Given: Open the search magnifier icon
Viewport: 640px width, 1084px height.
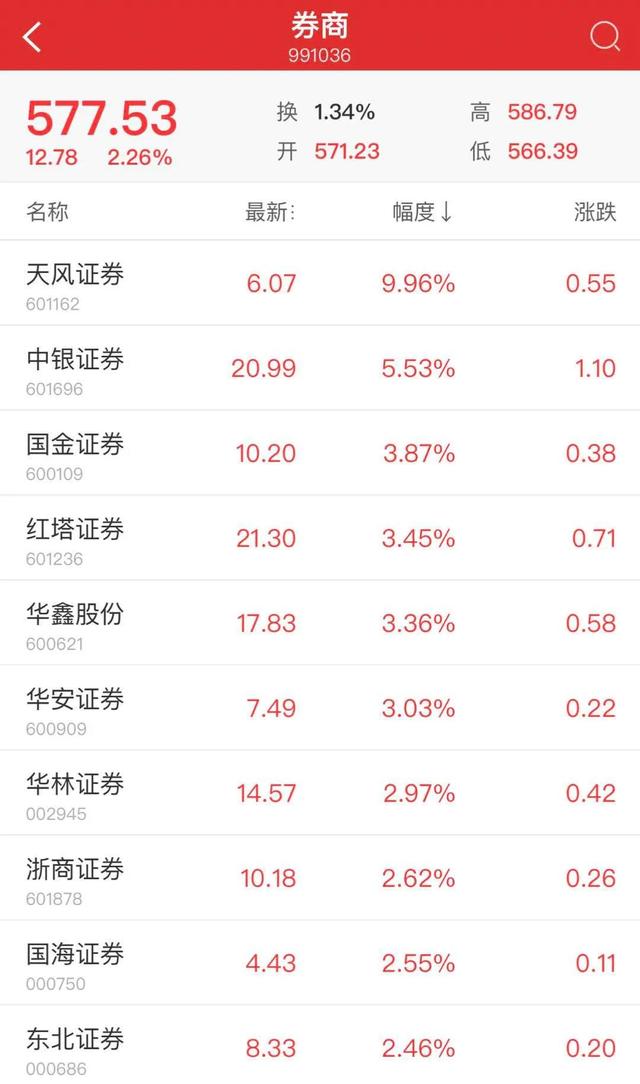Looking at the screenshot, I should pos(605,36).
